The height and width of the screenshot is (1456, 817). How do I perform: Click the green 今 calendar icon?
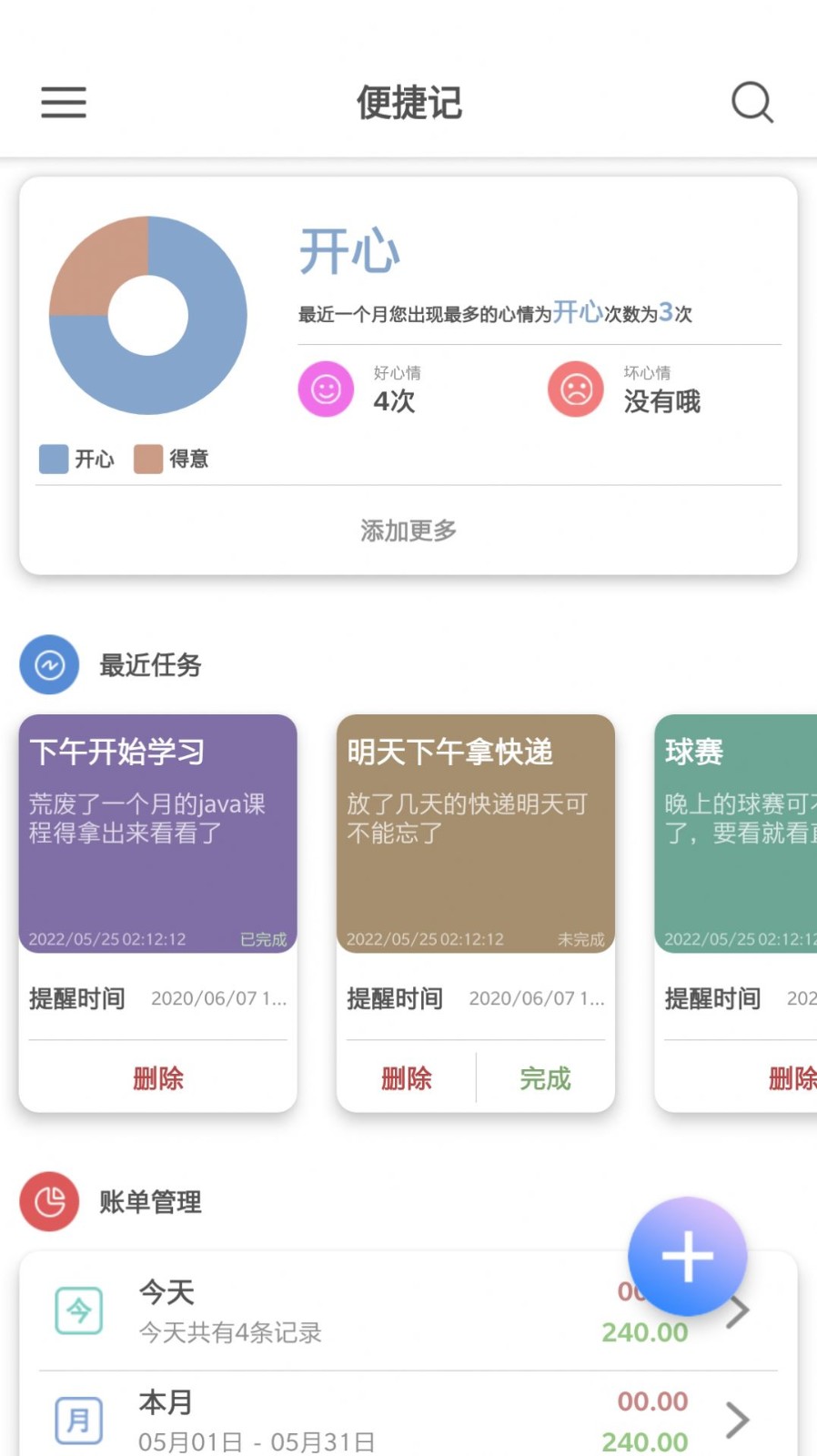78,1310
